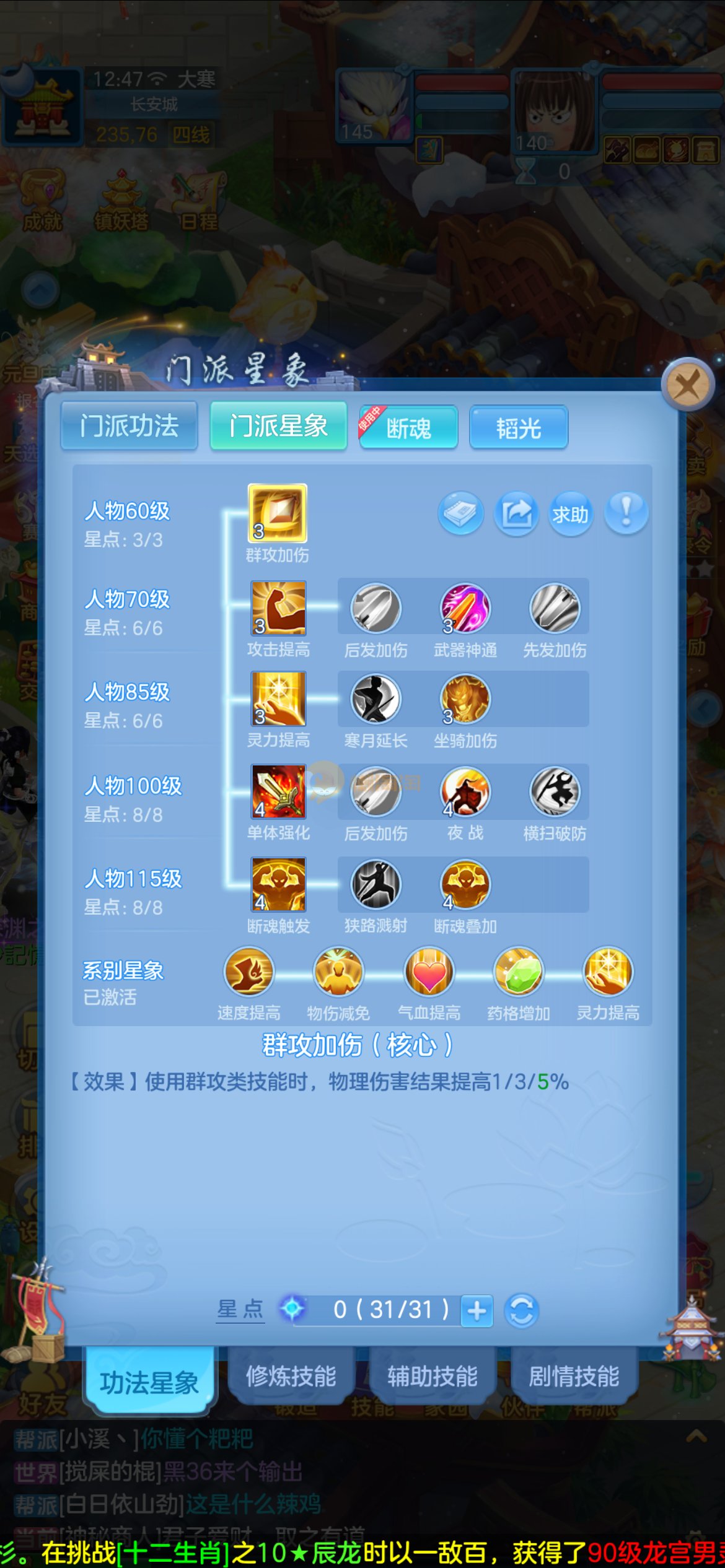Switch to the 辅助技能 tab
The height and width of the screenshot is (1568, 725).
(x=432, y=1377)
